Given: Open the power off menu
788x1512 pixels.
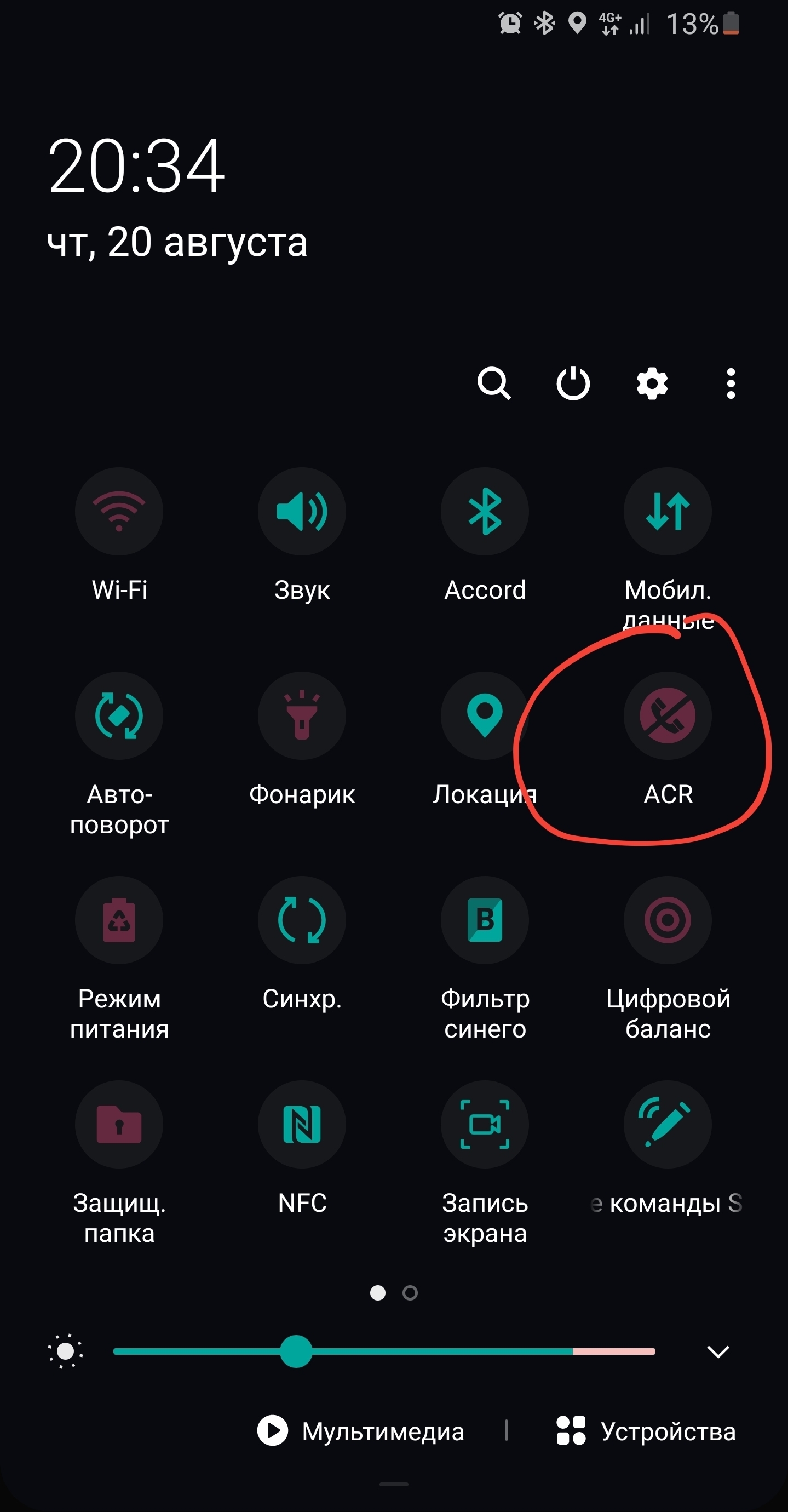Looking at the screenshot, I should [x=573, y=384].
